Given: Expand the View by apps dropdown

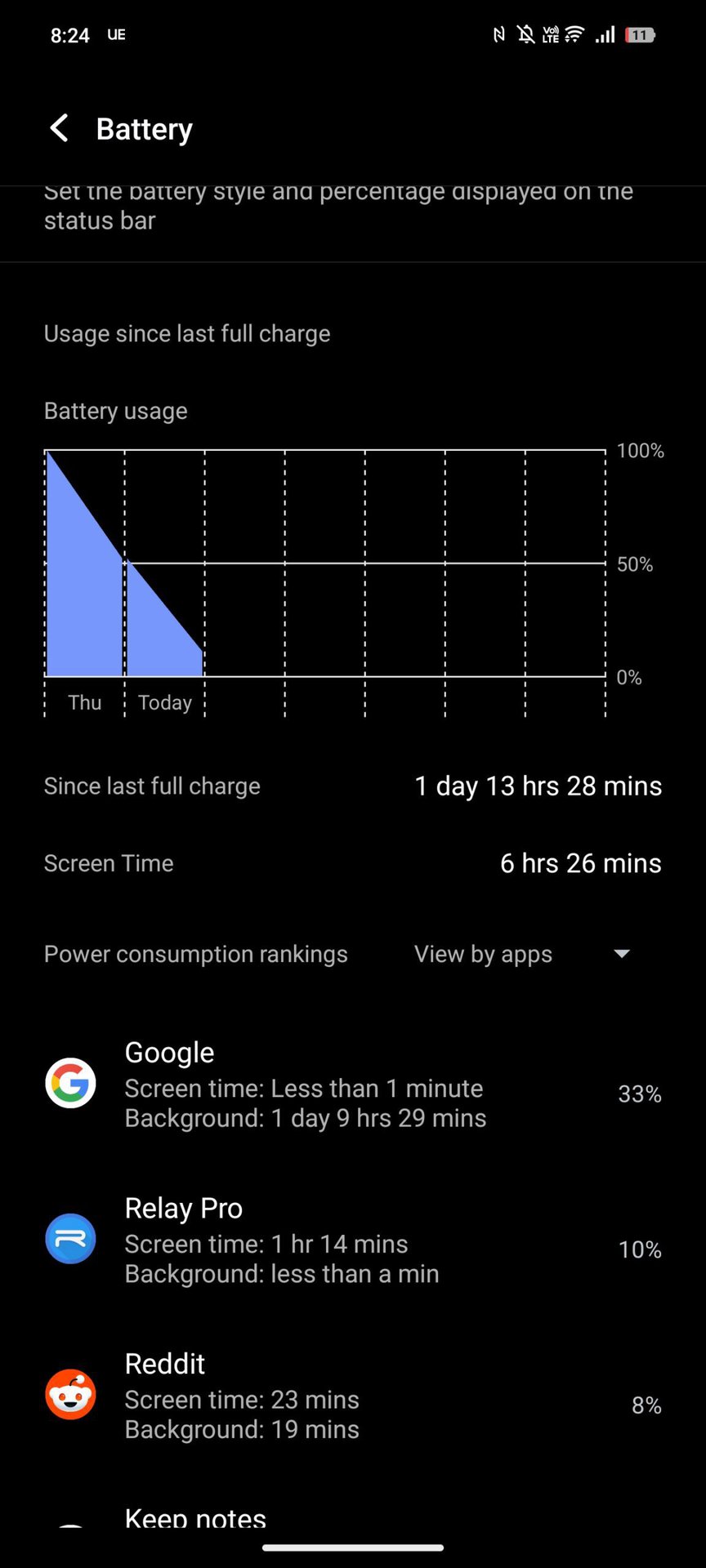Looking at the screenshot, I should pyautogui.click(x=523, y=954).
